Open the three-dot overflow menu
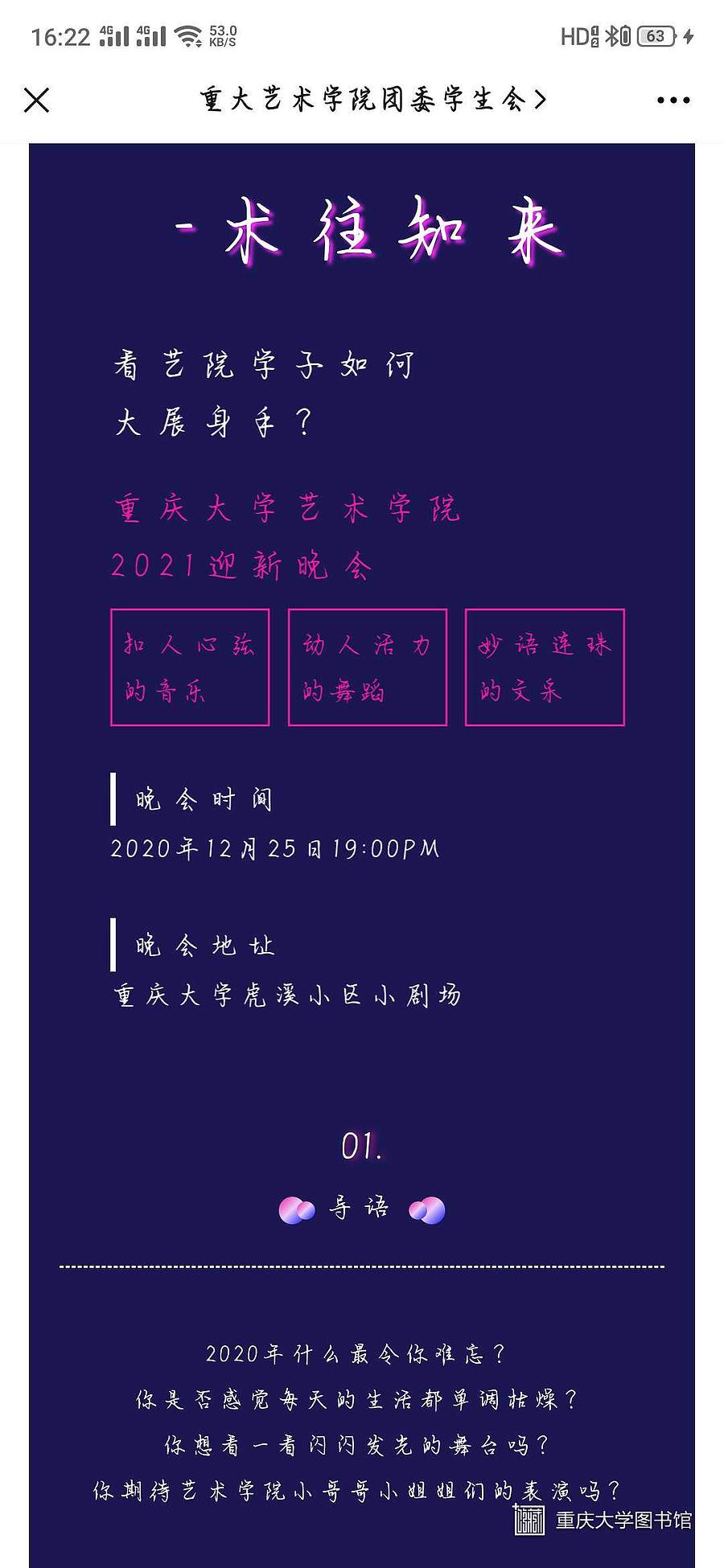The width and height of the screenshot is (724, 1568). [x=673, y=101]
